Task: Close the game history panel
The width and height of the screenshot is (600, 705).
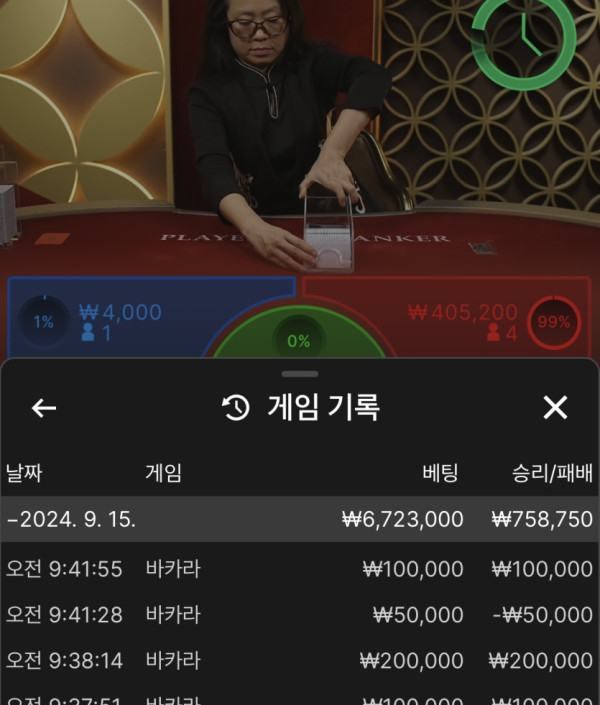Action: pyautogui.click(x=555, y=407)
